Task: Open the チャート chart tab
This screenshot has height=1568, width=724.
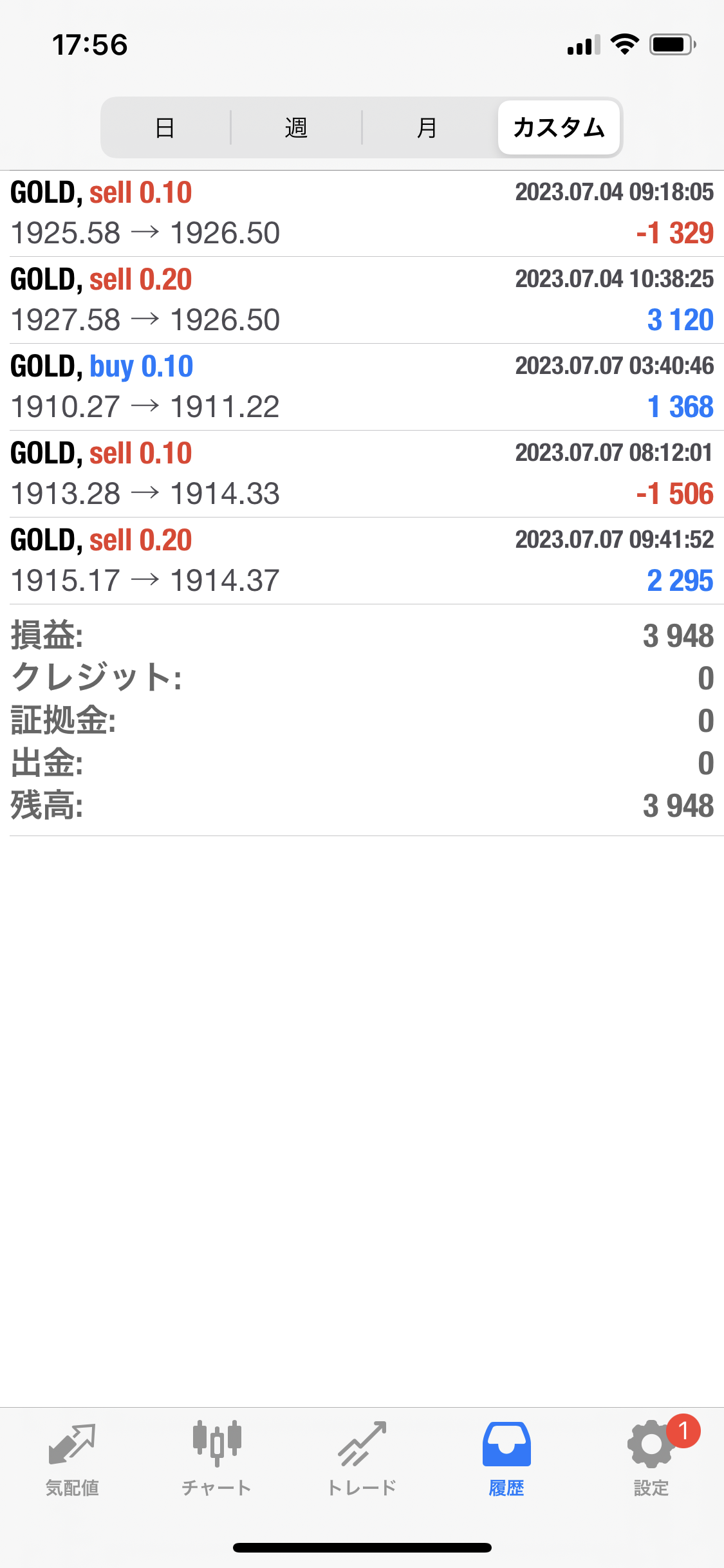Action: tap(217, 1459)
